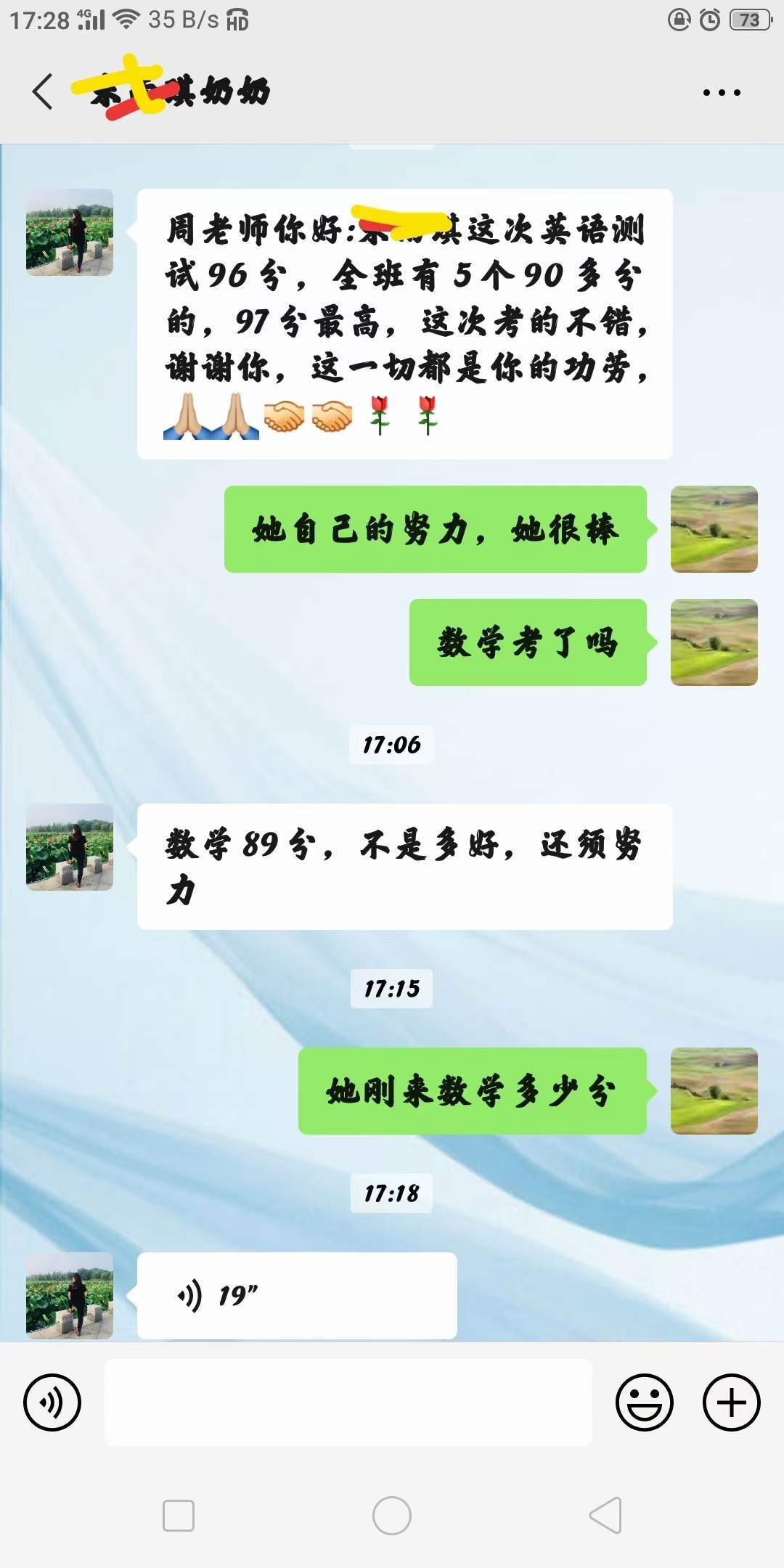The height and width of the screenshot is (1568, 784).
Task: Open the emoji sticker panel
Action: click(x=644, y=1402)
